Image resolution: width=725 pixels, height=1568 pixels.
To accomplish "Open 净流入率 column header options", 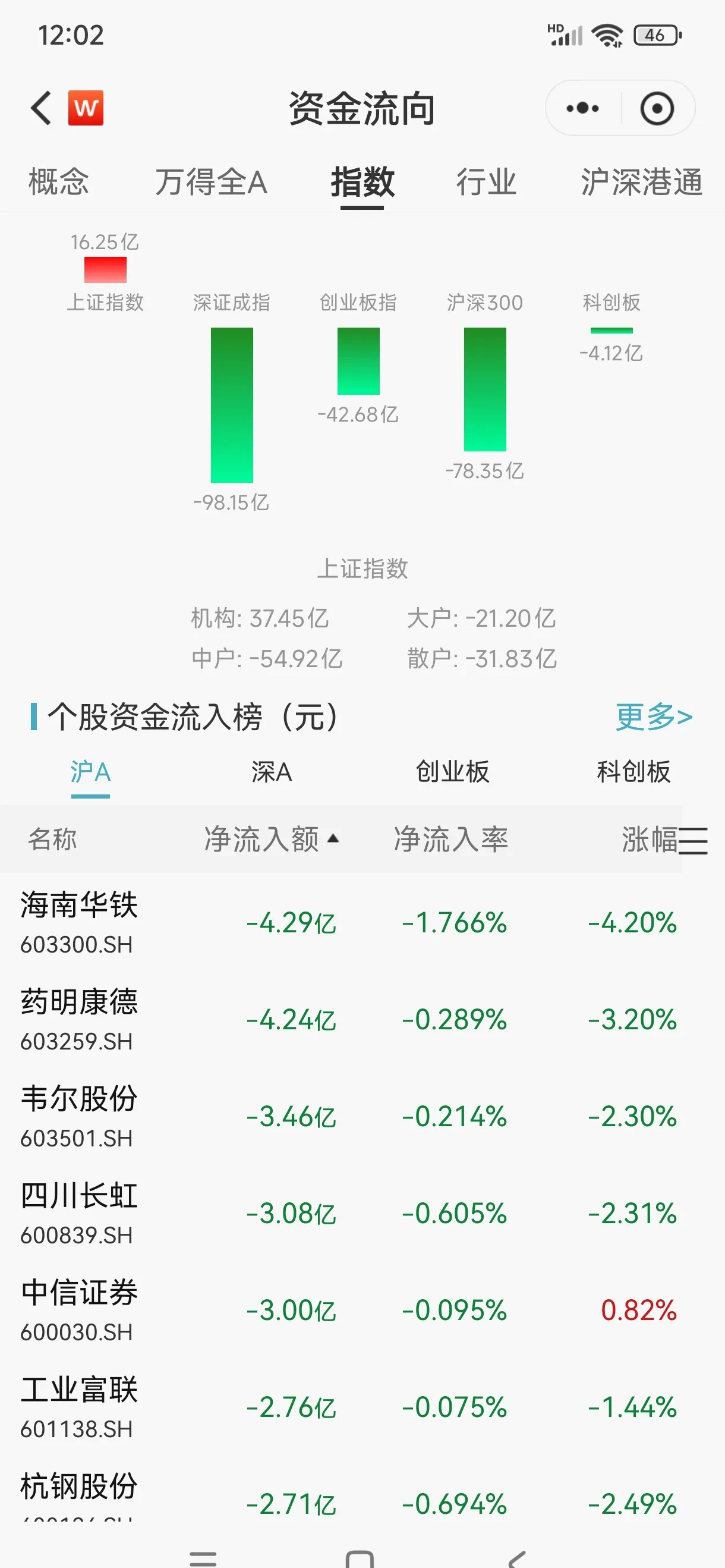I will [450, 840].
